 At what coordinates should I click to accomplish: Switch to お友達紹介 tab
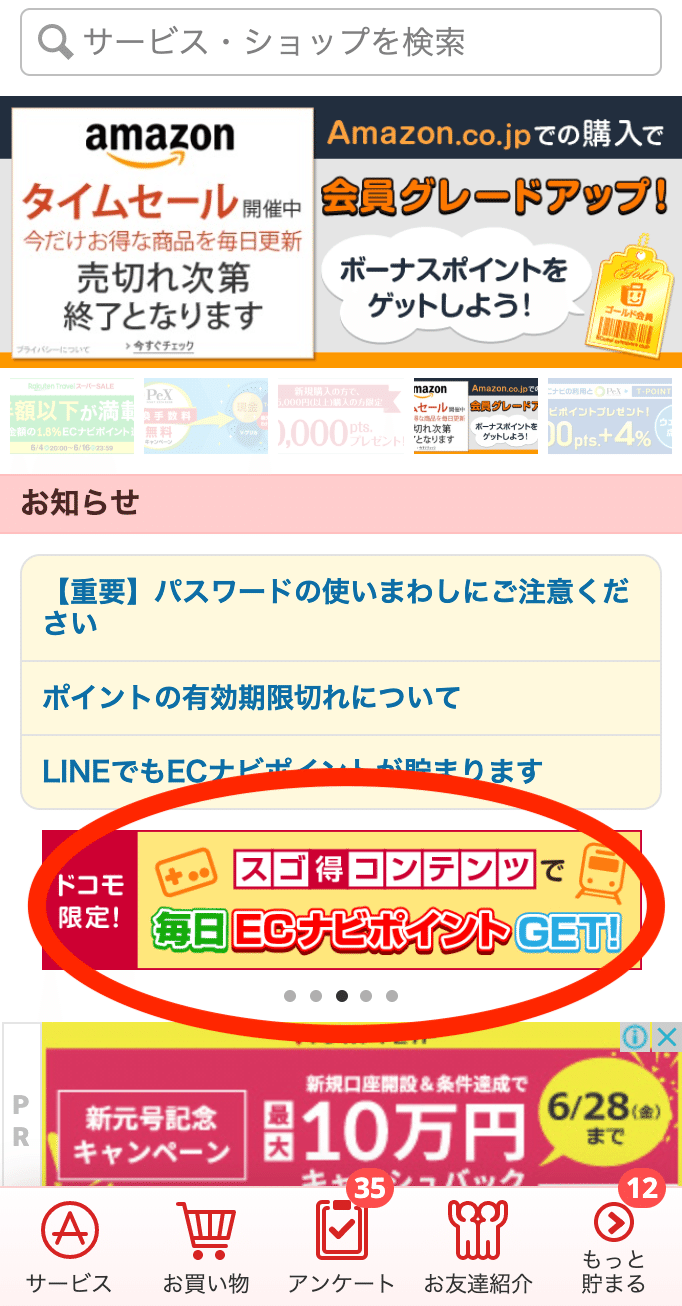(x=478, y=1246)
